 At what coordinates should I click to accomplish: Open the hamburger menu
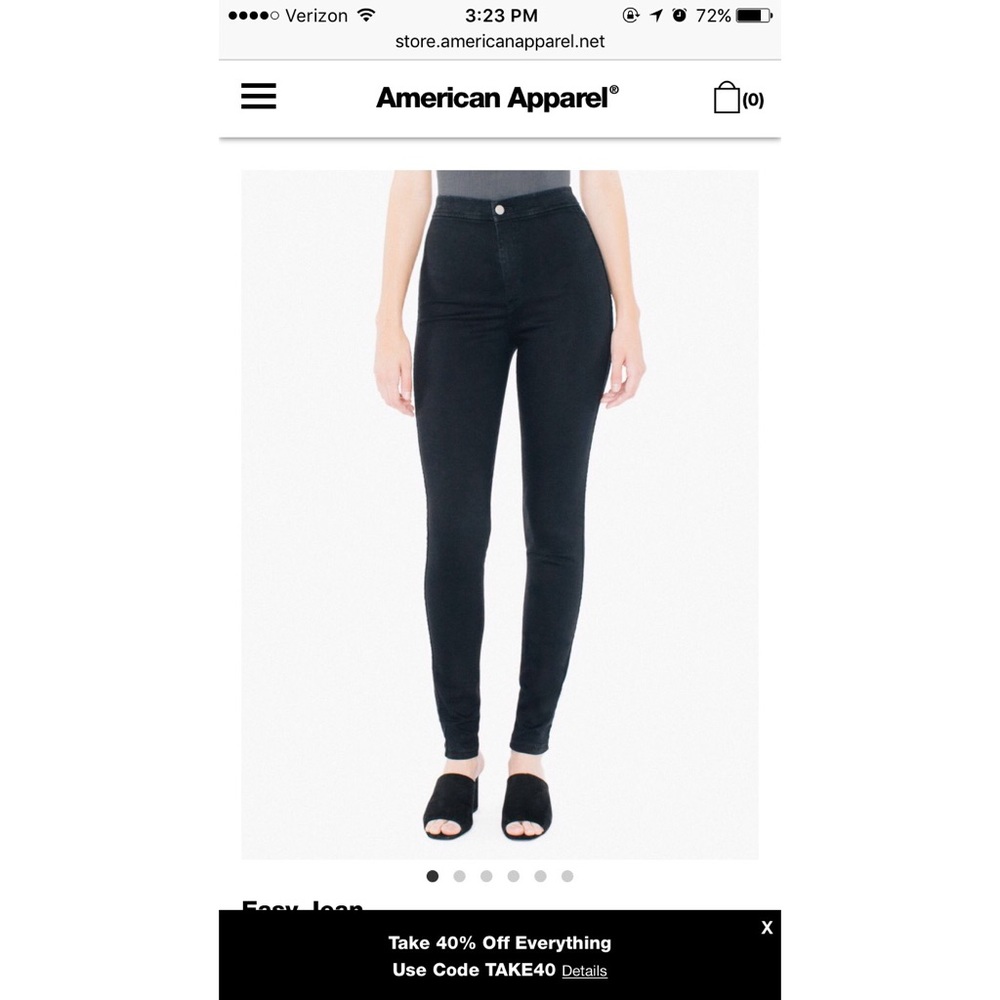pyautogui.click(x=258, y=96)
